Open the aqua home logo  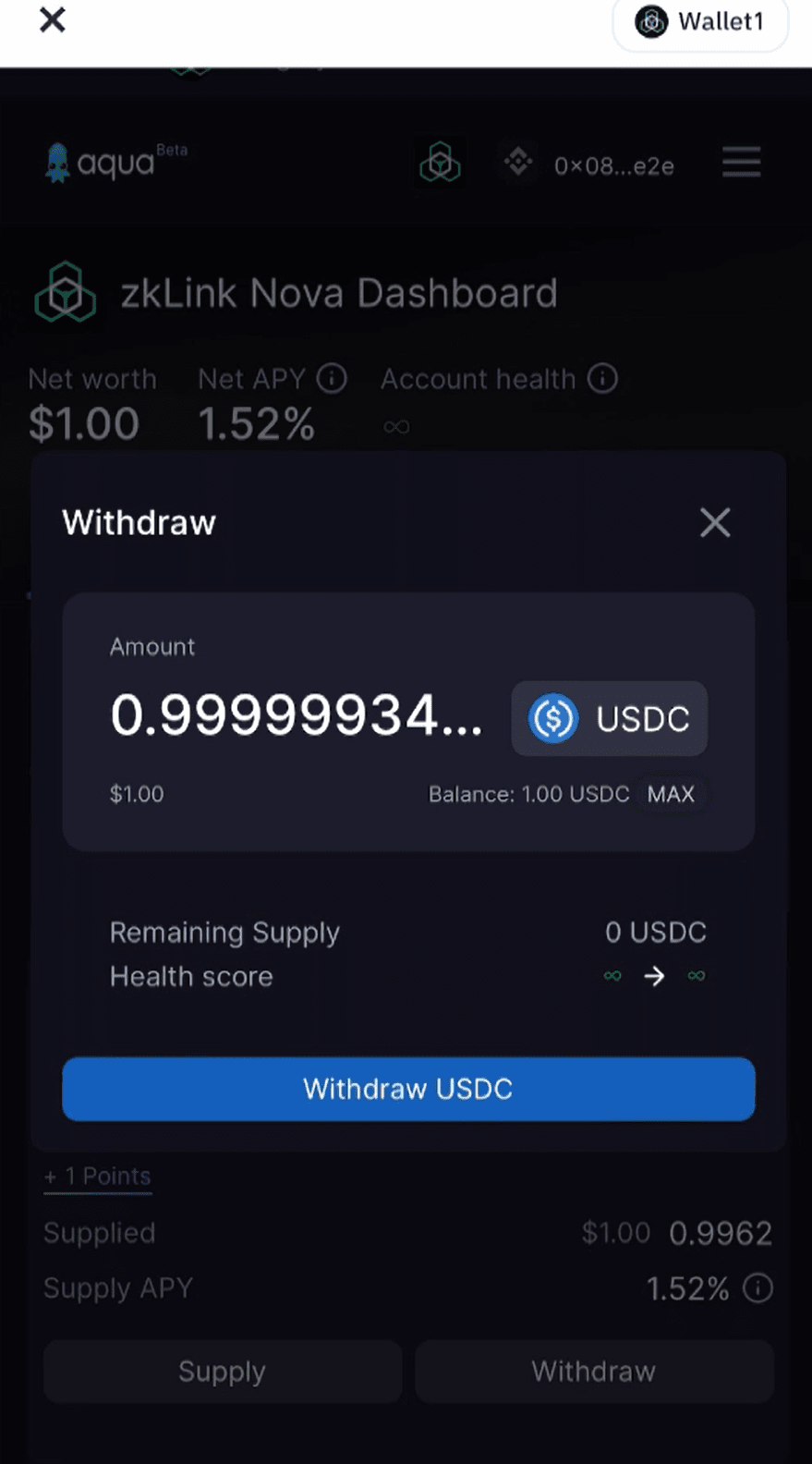tap(102, 164)
